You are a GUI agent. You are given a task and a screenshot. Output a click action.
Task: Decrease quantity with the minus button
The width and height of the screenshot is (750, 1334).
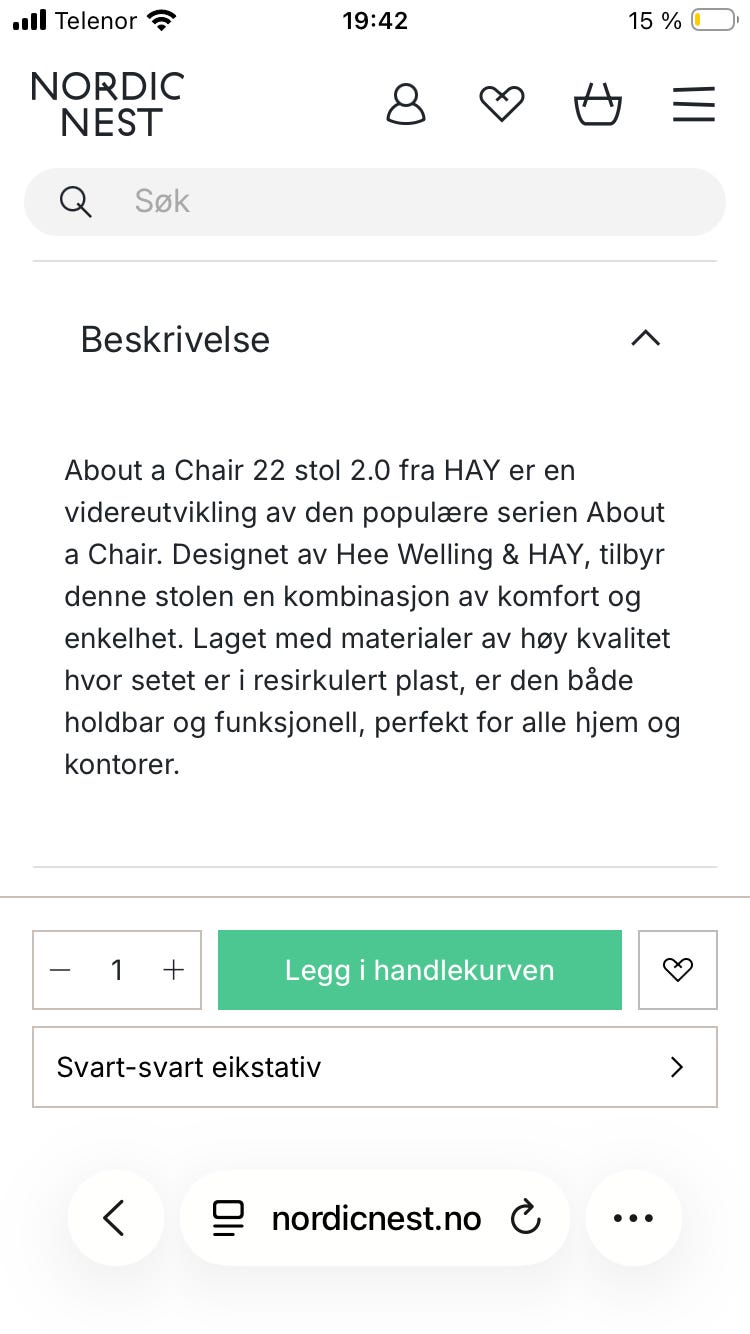click(x=60, y=970)
